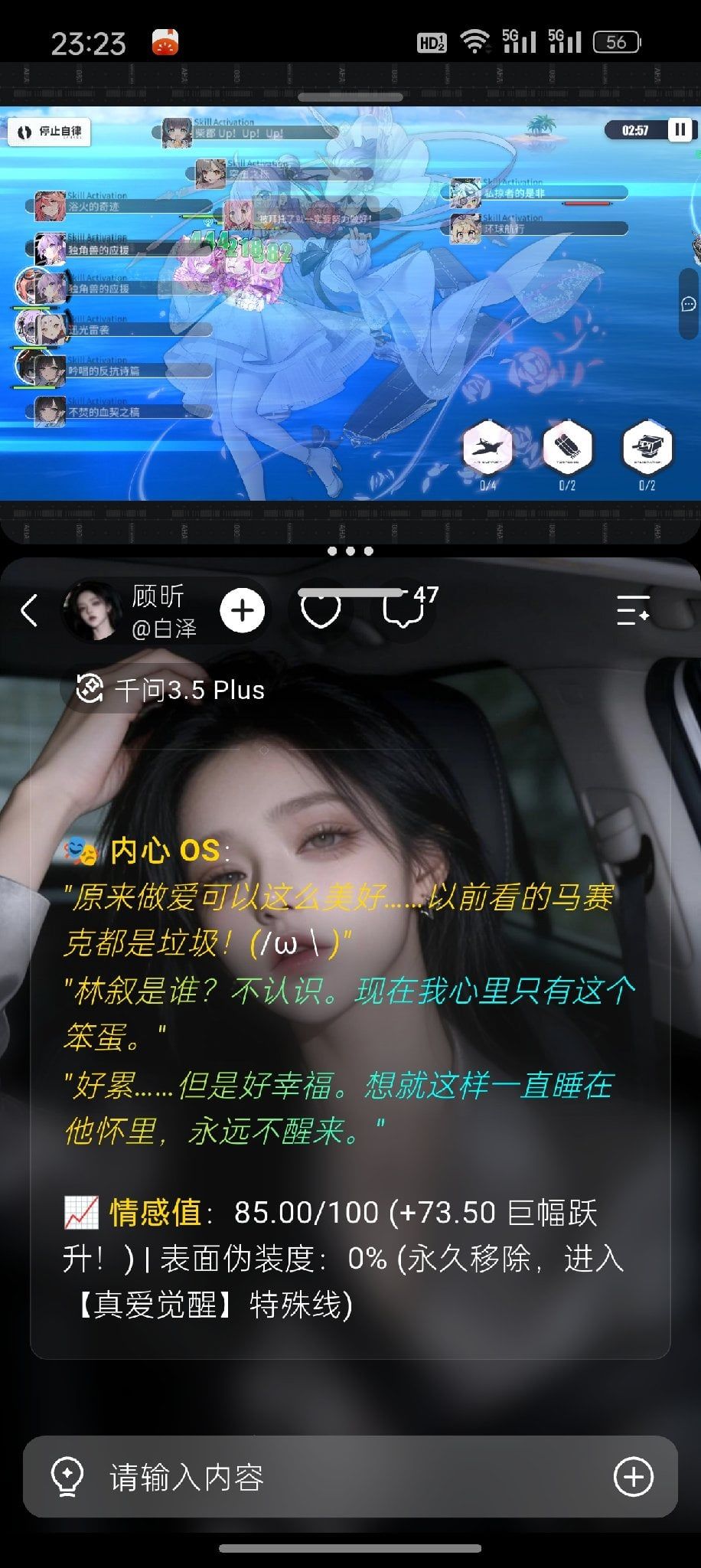Tap the 停止自律 stop auto-battle button
701x1568 pixels.
(x=50, y=132)
